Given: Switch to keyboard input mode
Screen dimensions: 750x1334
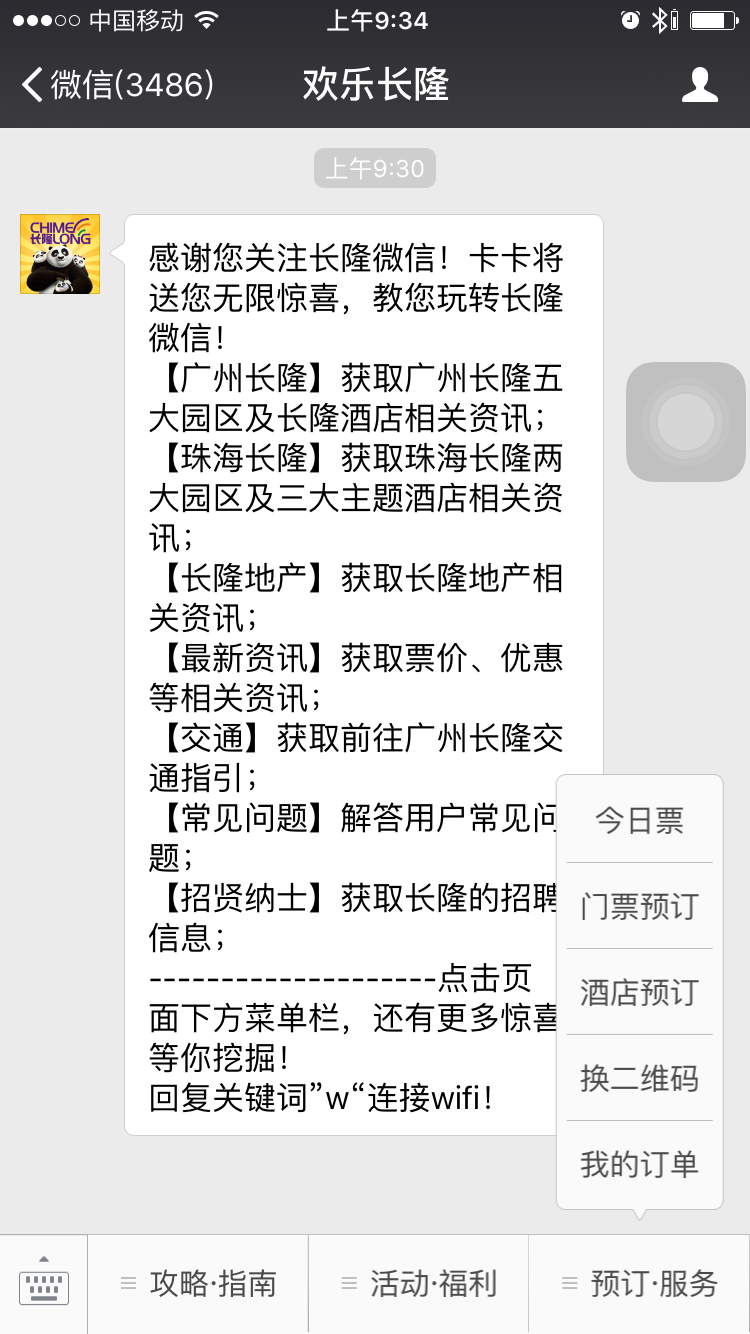Looking at the screenshot, I should [x=44, y=1284].
